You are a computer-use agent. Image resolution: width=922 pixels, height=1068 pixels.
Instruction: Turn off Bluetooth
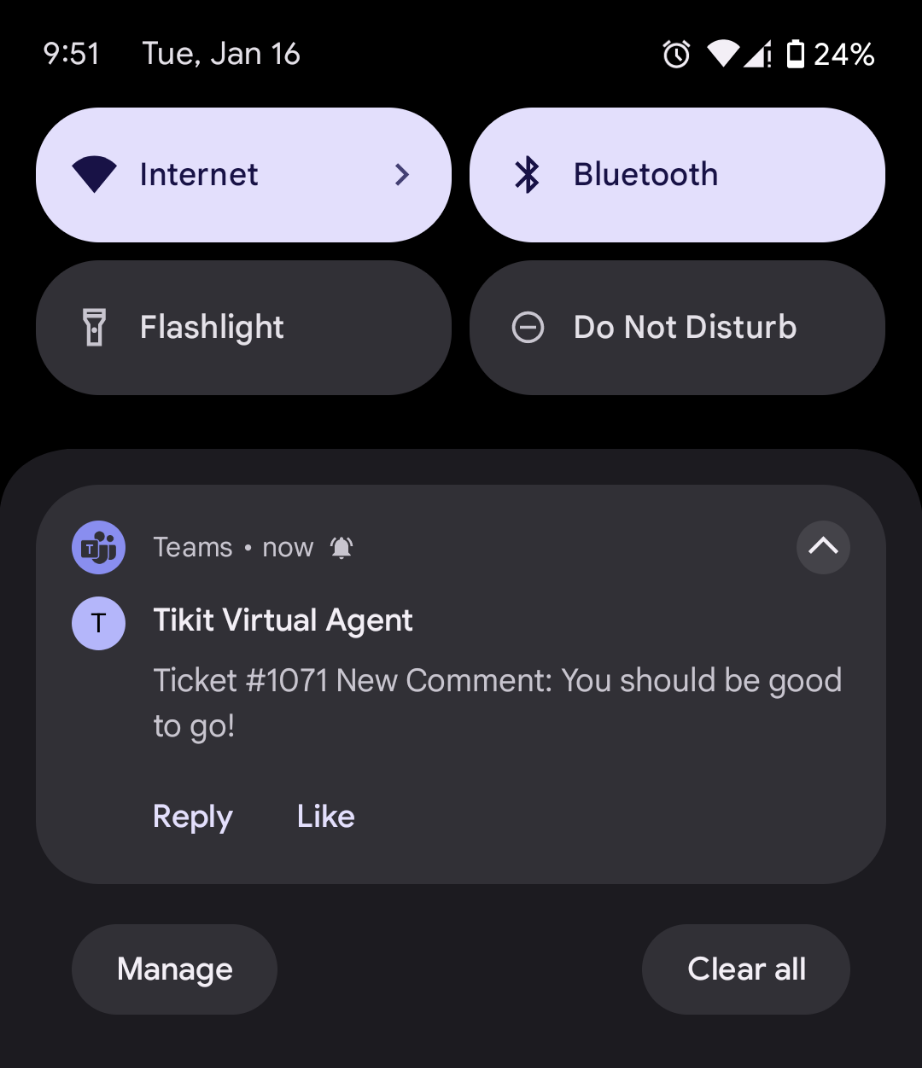pyautogui.click(x=677, y=175)
